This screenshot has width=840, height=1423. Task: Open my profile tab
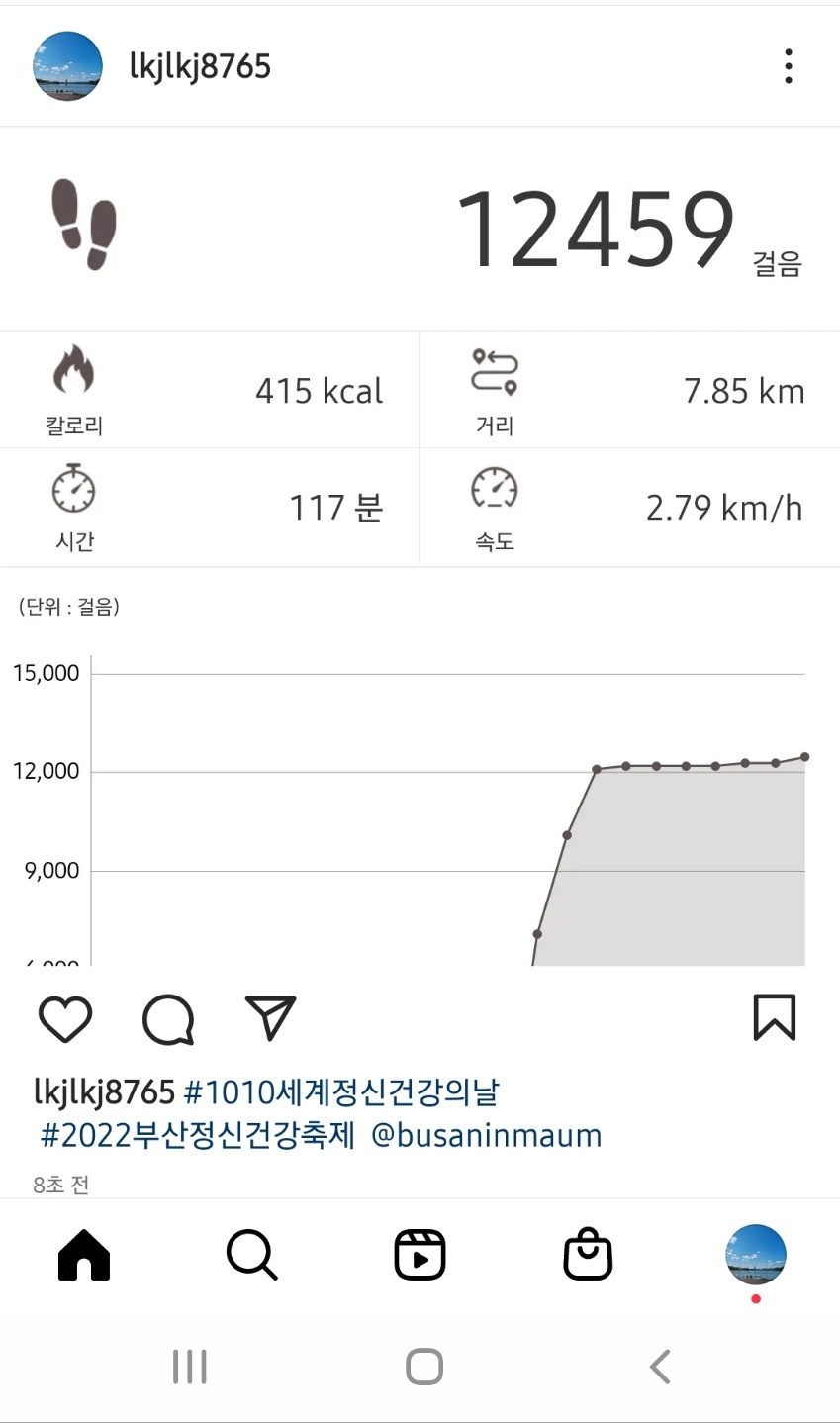(756, 1255)
